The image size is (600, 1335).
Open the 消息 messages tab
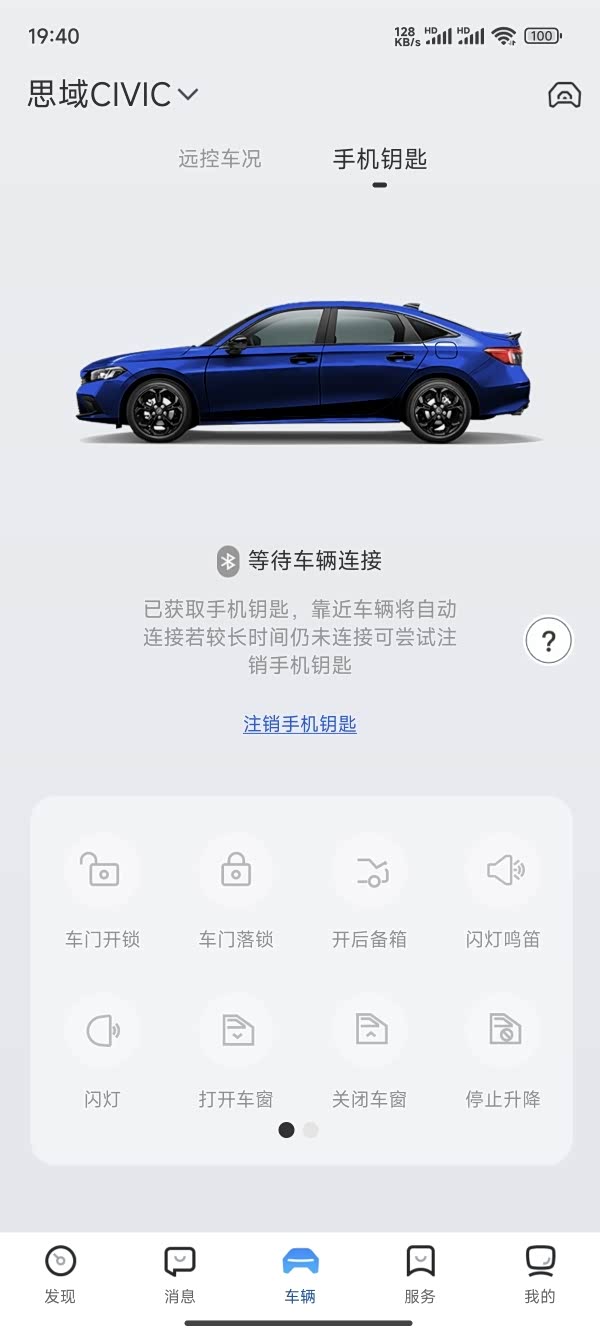coord(180,1275)
